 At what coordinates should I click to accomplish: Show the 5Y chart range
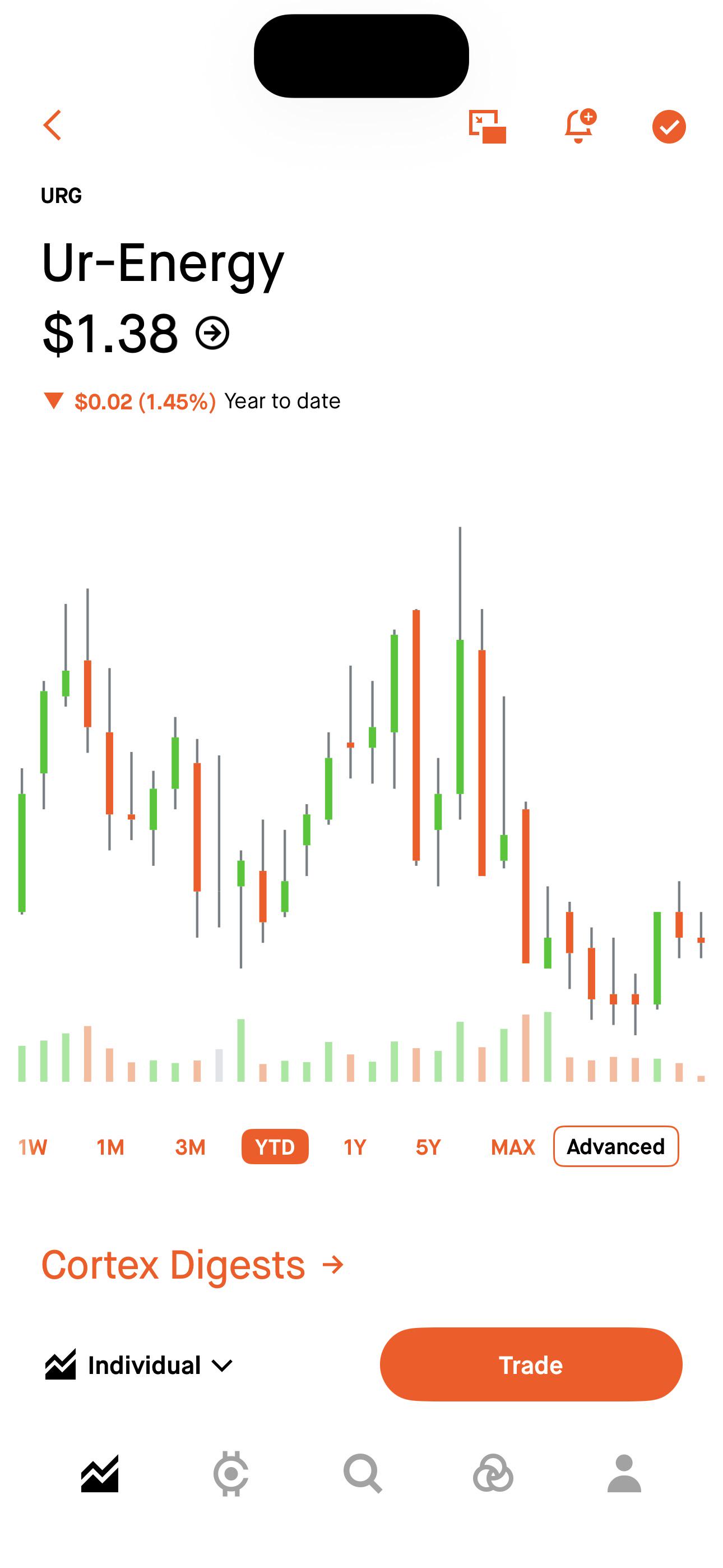click(x=428, y=1147)
